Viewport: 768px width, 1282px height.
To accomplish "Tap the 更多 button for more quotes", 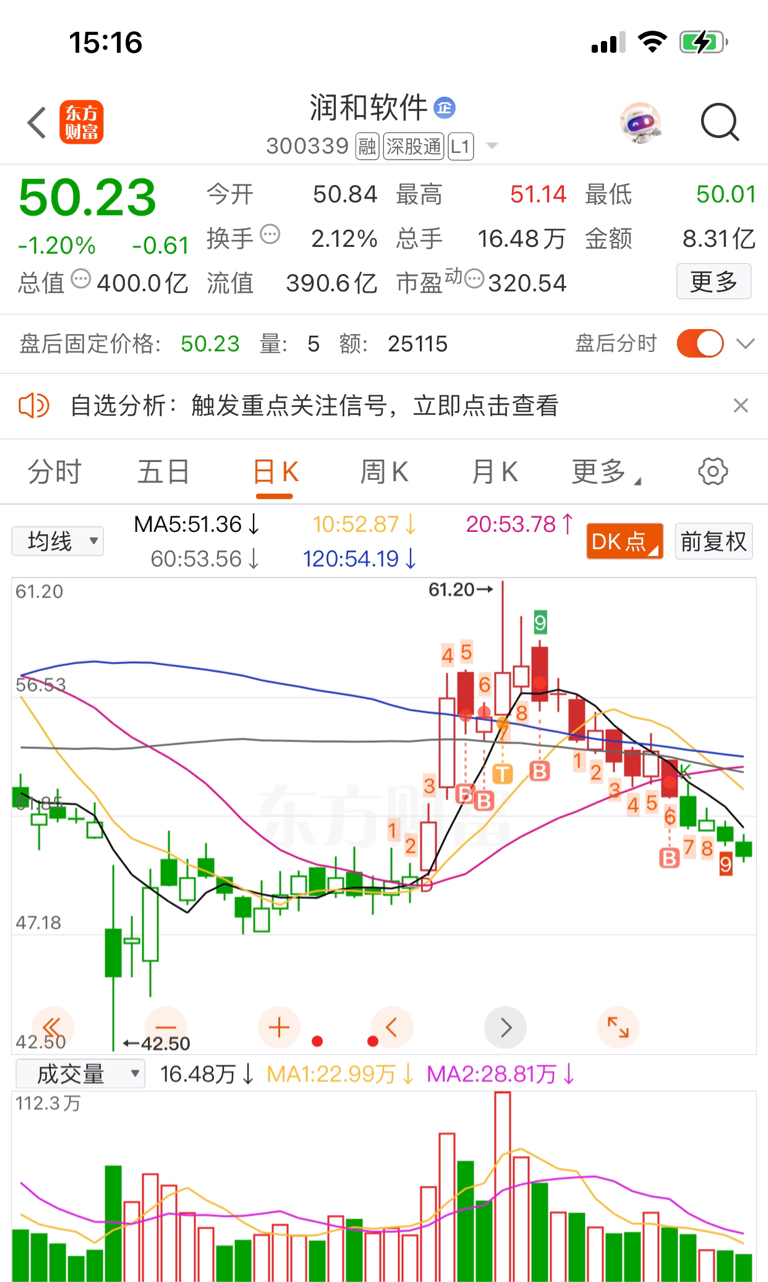I will coord(714,282).
